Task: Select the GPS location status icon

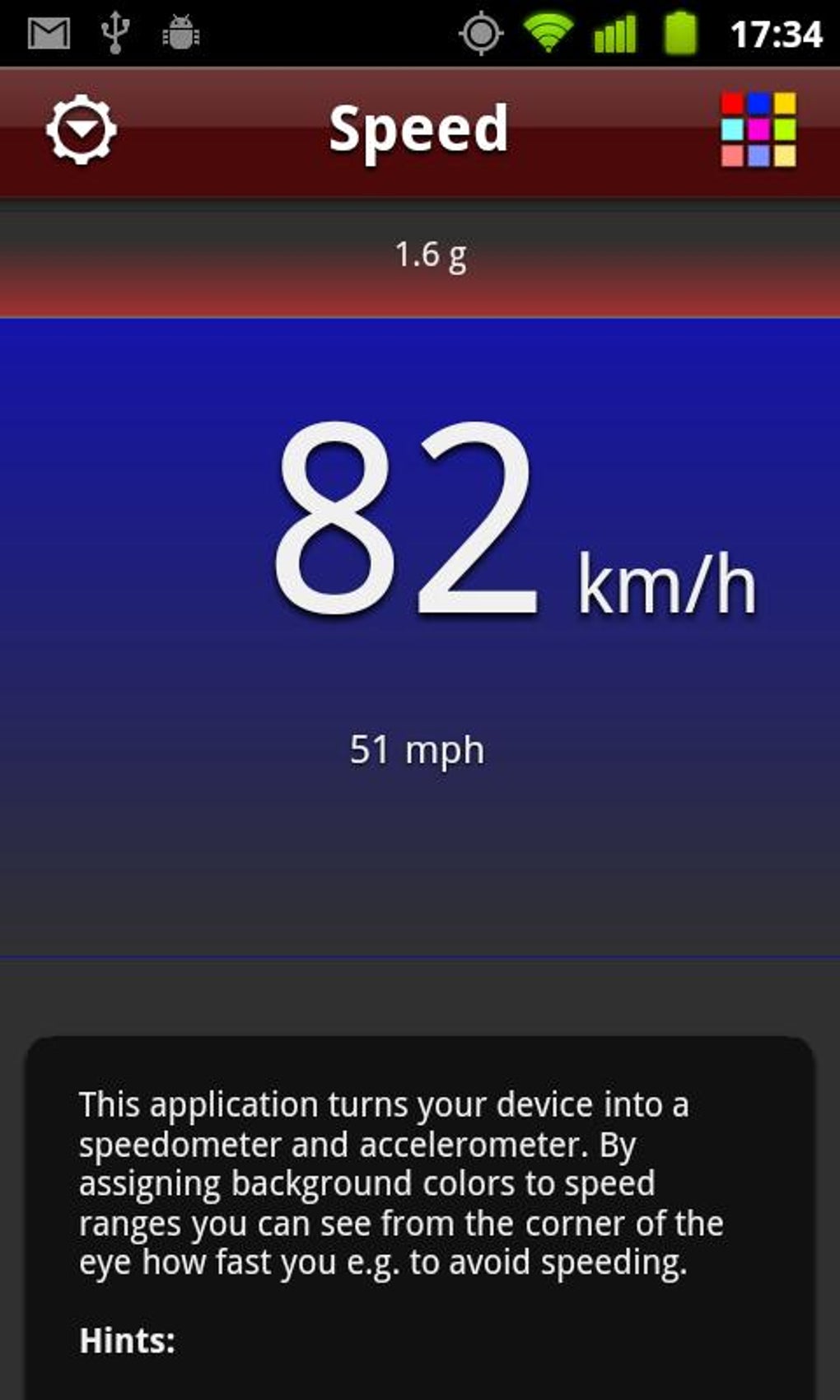Action: tap(480, 31)
